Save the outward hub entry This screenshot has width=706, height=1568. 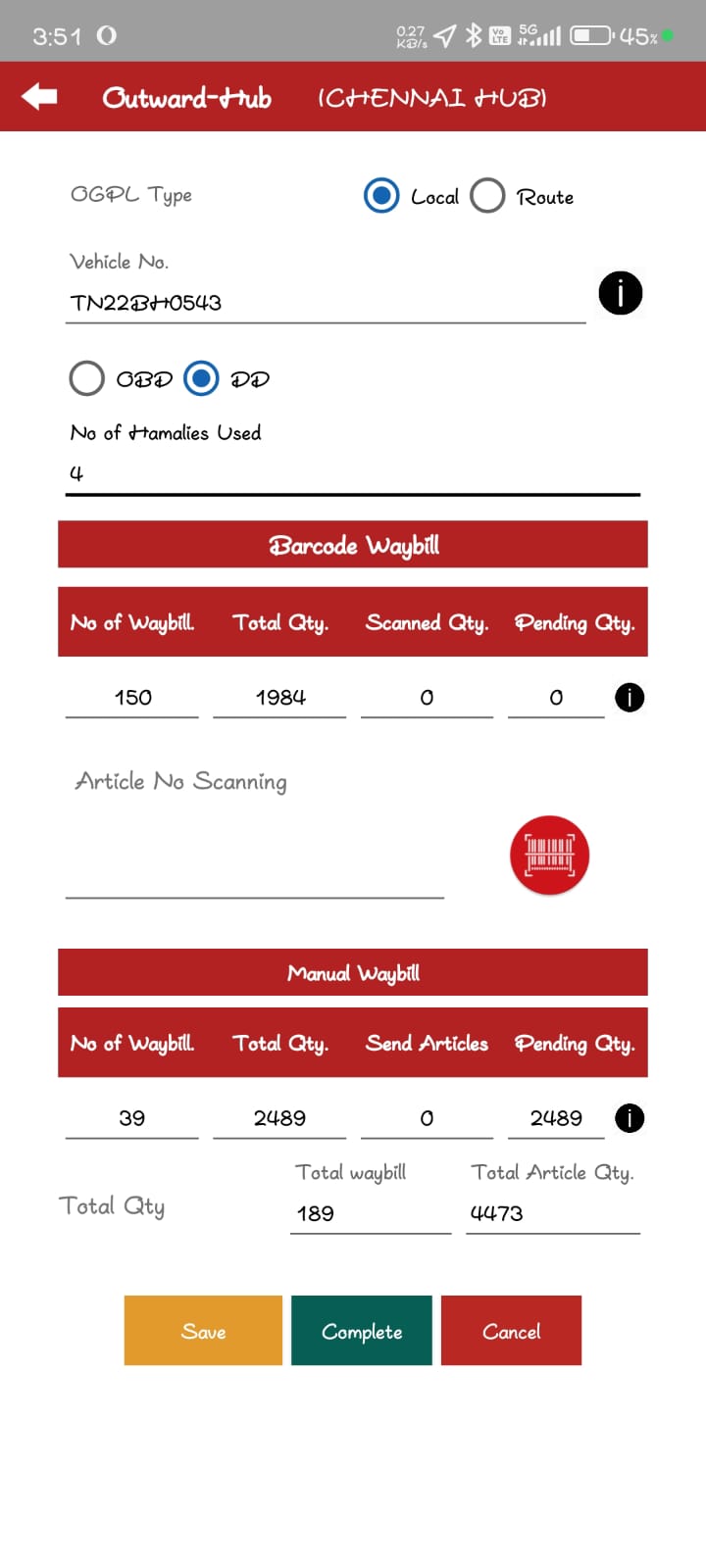pyautogui.click(x=203, y=1331)
